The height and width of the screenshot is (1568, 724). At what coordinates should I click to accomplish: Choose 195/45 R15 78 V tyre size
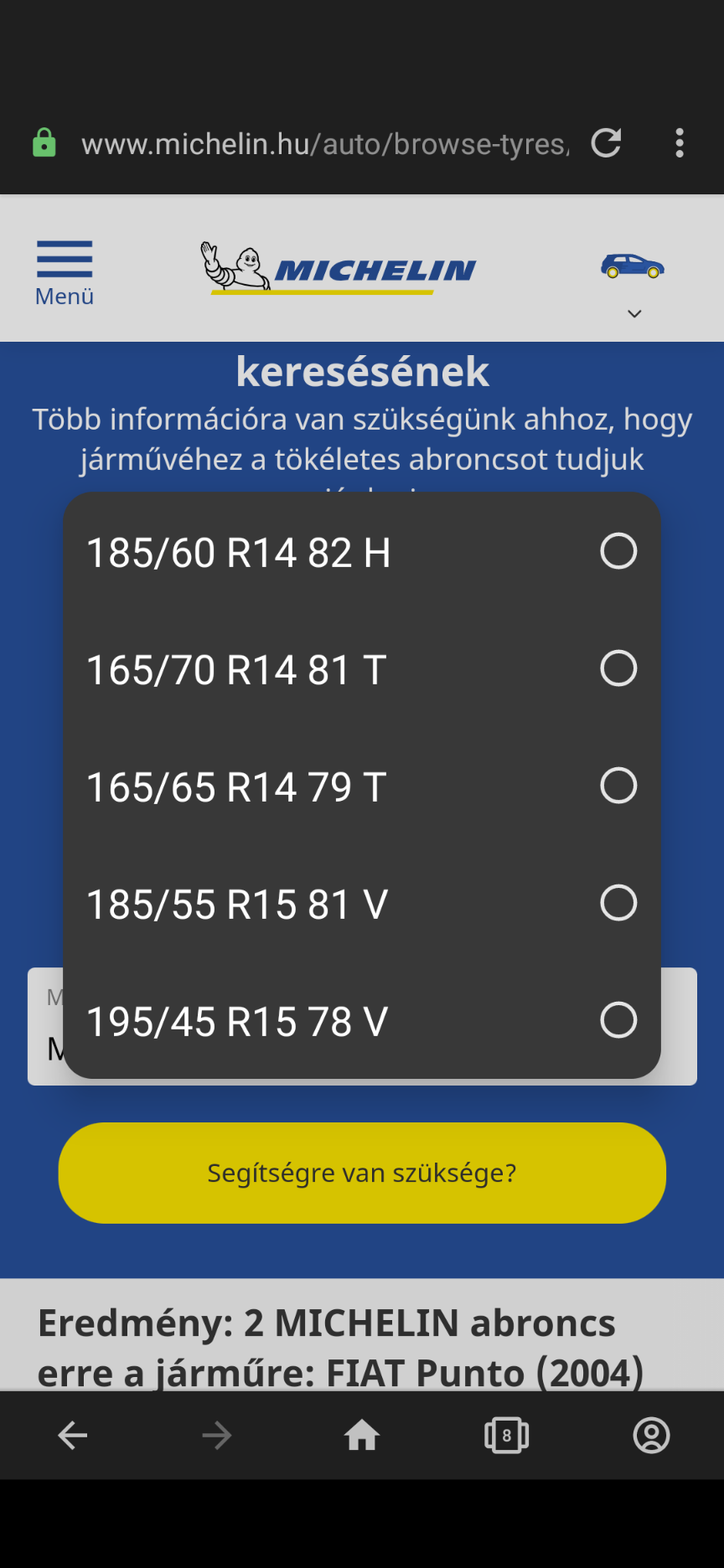click(x=361, y=1021)
